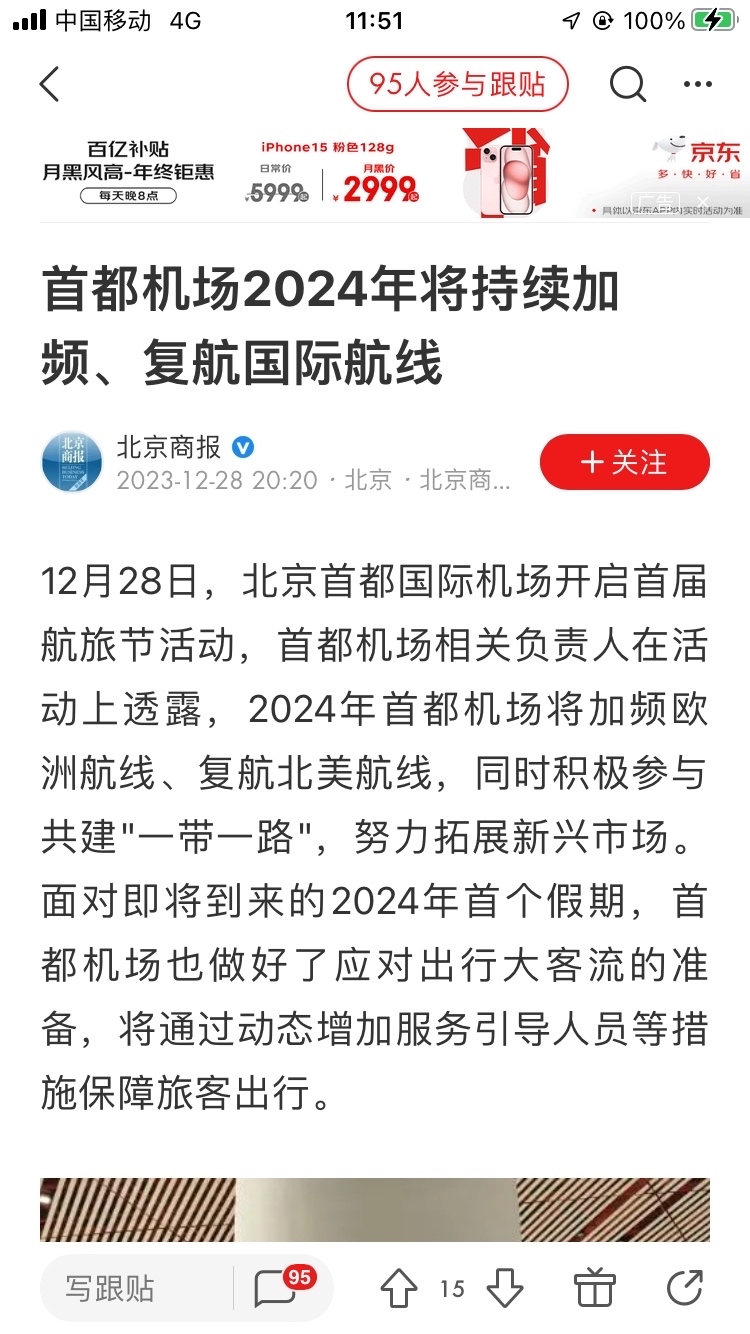Tap the 写跟贴 comment input box
750x1334 pixels.
click(x=136, y=1288)
